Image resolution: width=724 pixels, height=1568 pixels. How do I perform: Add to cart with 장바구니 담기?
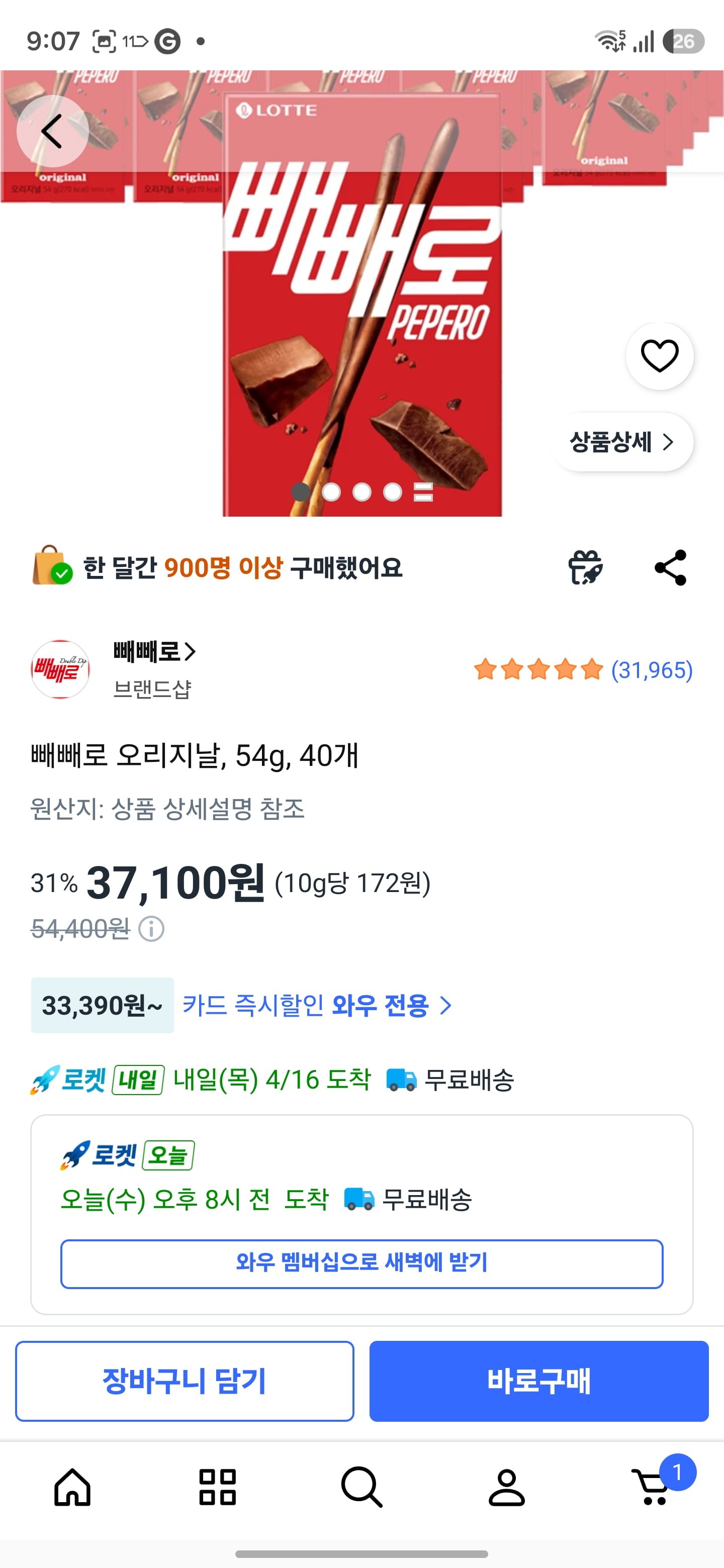(185, 1381)
